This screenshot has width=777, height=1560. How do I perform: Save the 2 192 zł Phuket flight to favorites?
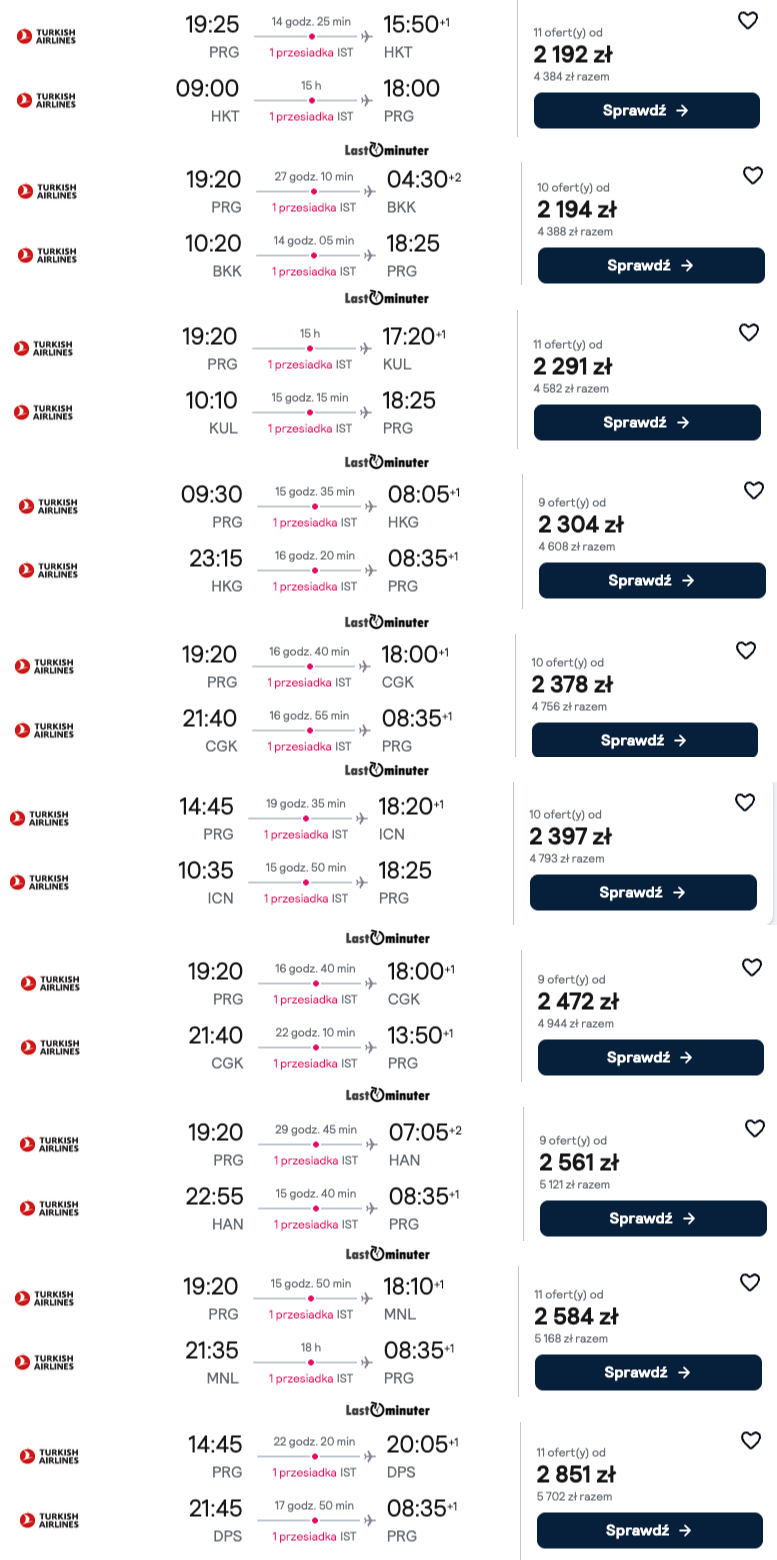point(748,20)
